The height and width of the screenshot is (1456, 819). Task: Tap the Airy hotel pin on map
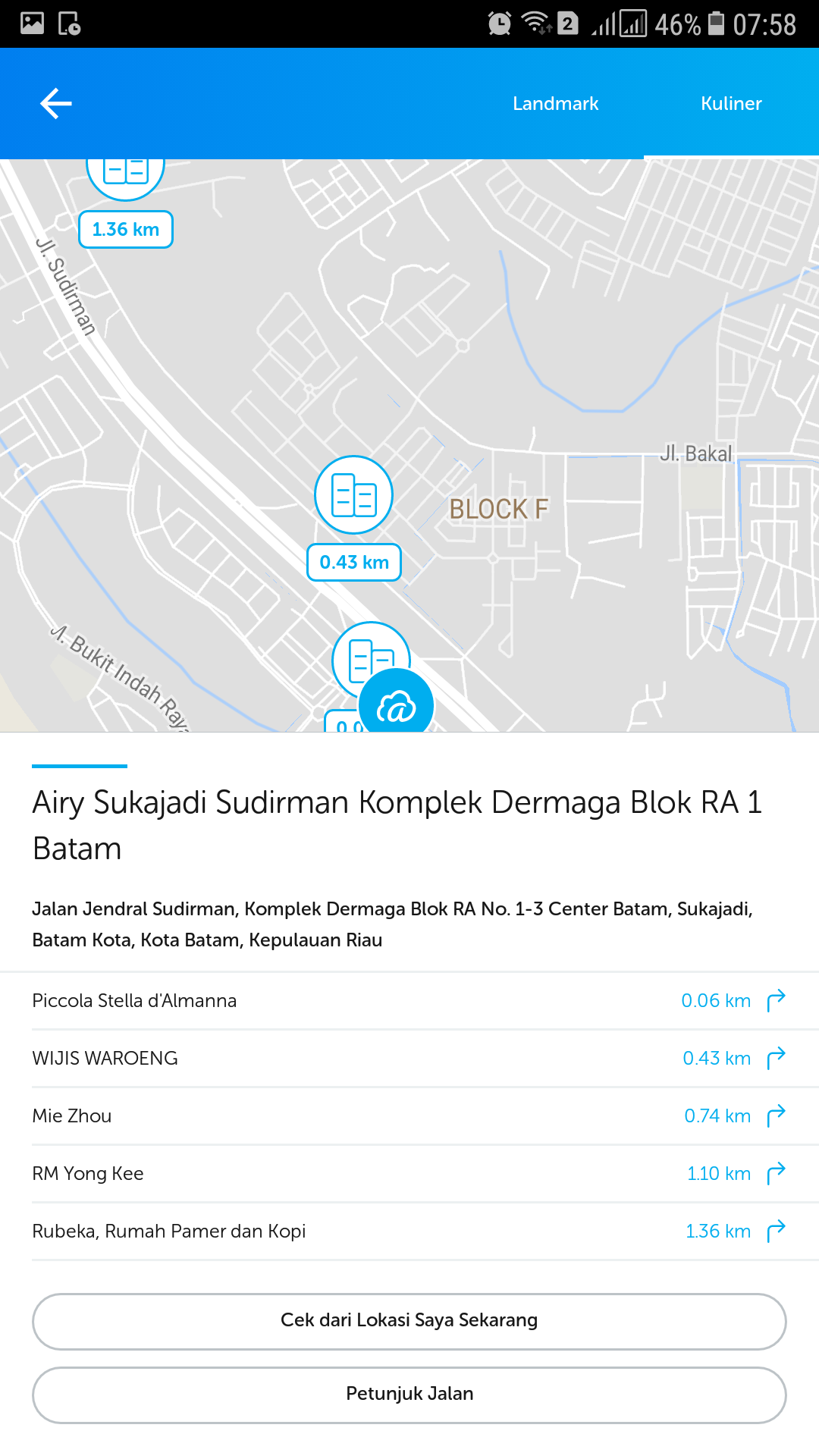(396, 707)
